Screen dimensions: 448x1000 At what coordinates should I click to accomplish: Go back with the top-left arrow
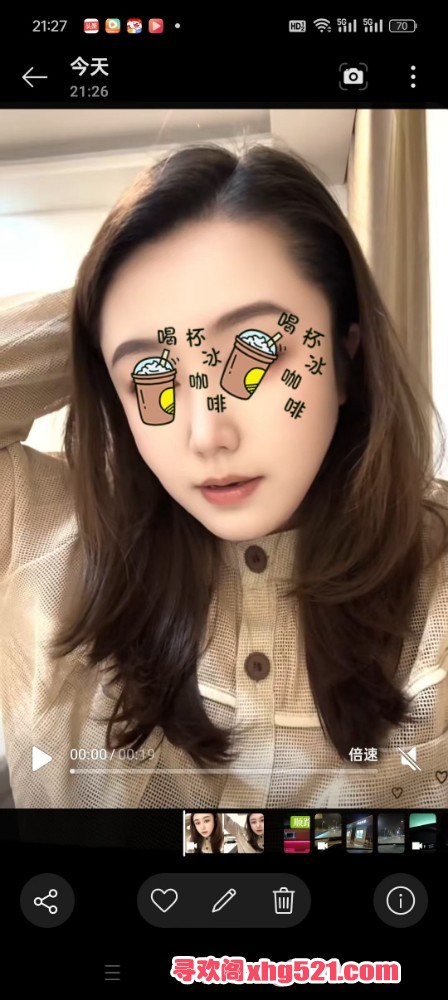pyautogui.click(x=34, y=78)
